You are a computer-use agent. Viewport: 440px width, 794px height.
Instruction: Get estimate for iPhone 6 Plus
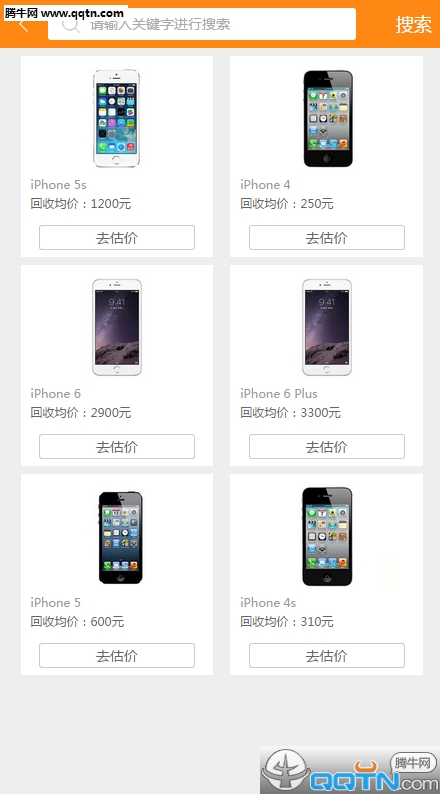[x=327, y=447]
